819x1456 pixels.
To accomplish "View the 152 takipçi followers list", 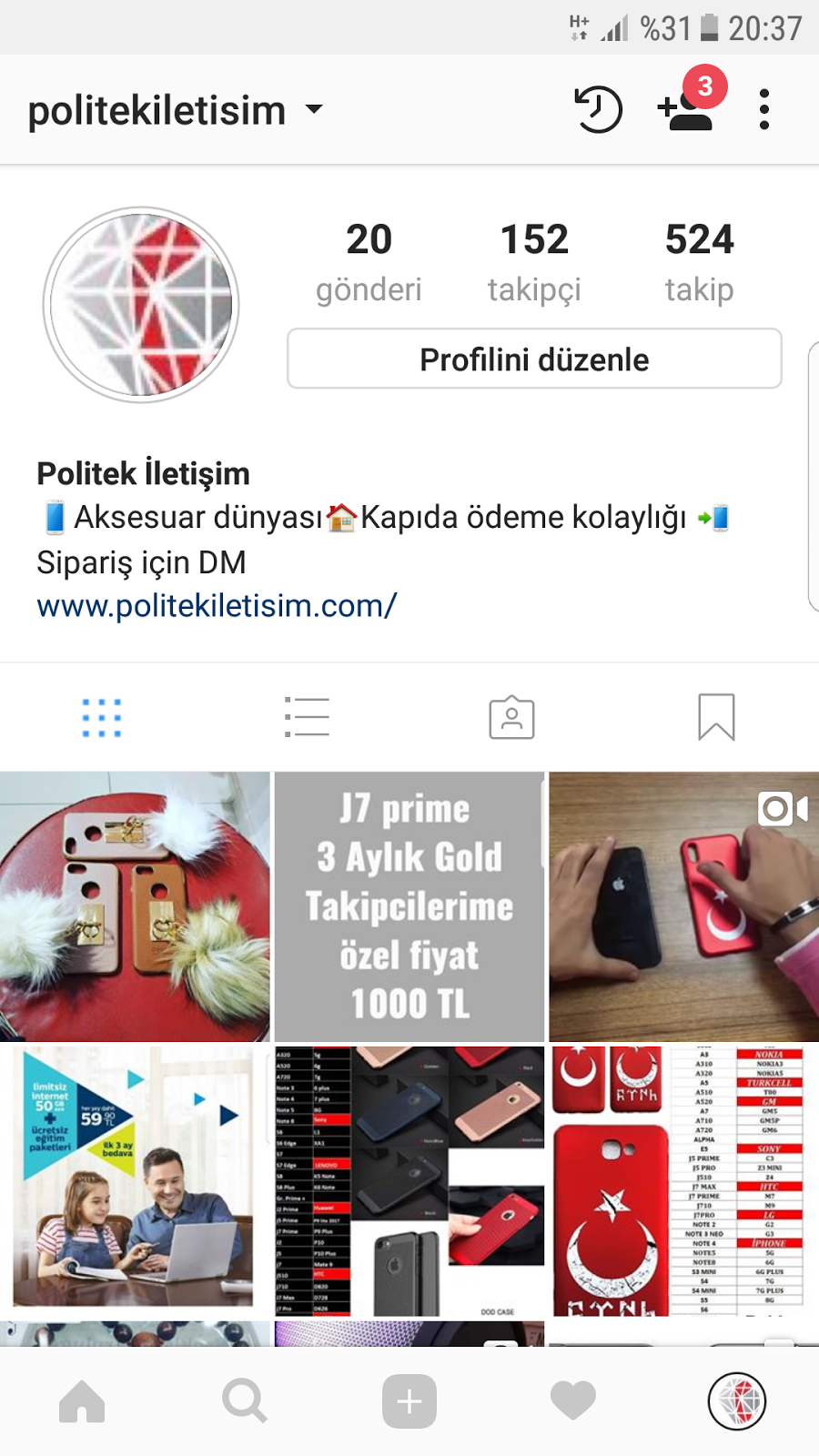I will point(534,262).
